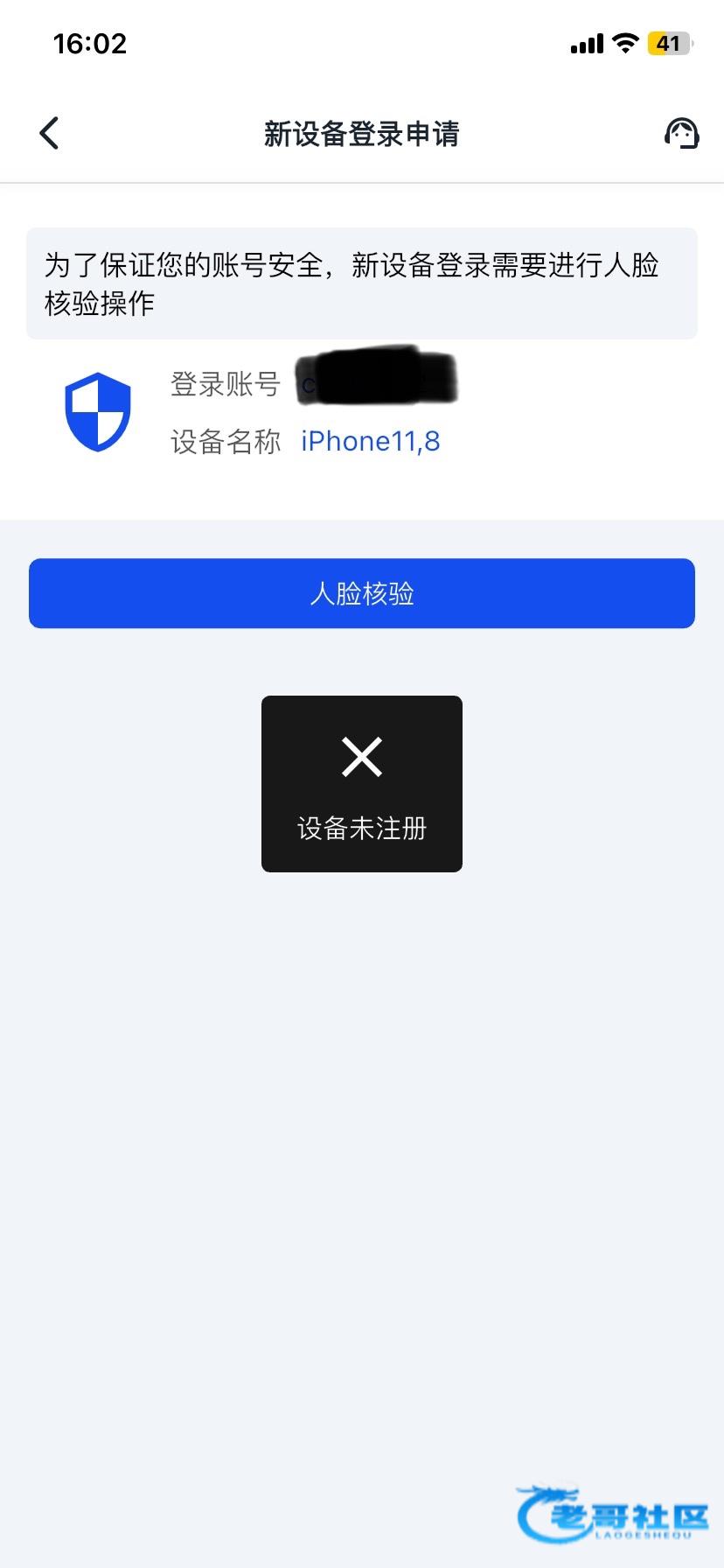This screenshot has width=724, height=1568.
Task: Go back using the top-left arrow
Action: point(49,134)
